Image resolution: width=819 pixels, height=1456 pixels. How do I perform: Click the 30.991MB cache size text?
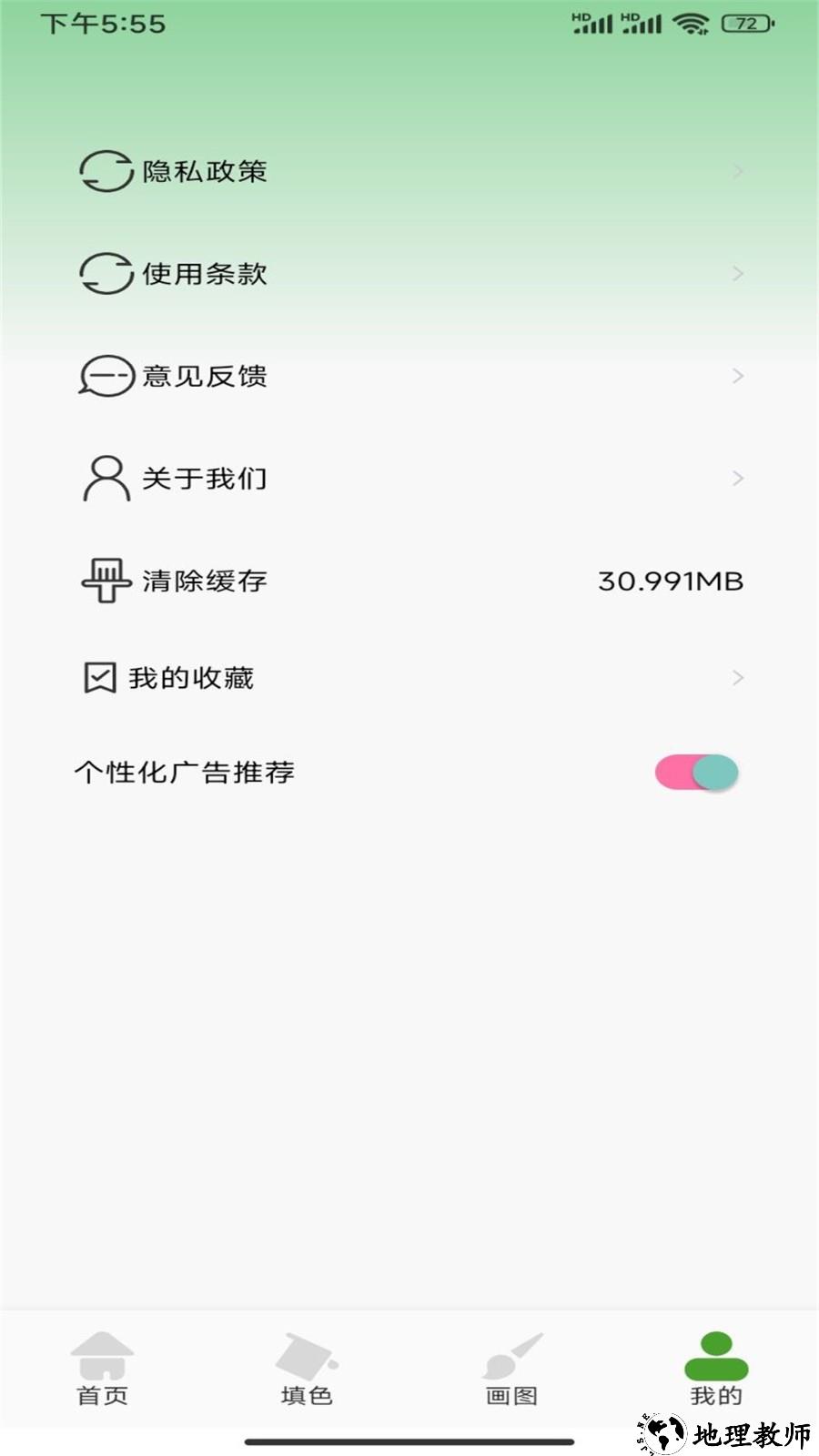[x=671, y=581]
